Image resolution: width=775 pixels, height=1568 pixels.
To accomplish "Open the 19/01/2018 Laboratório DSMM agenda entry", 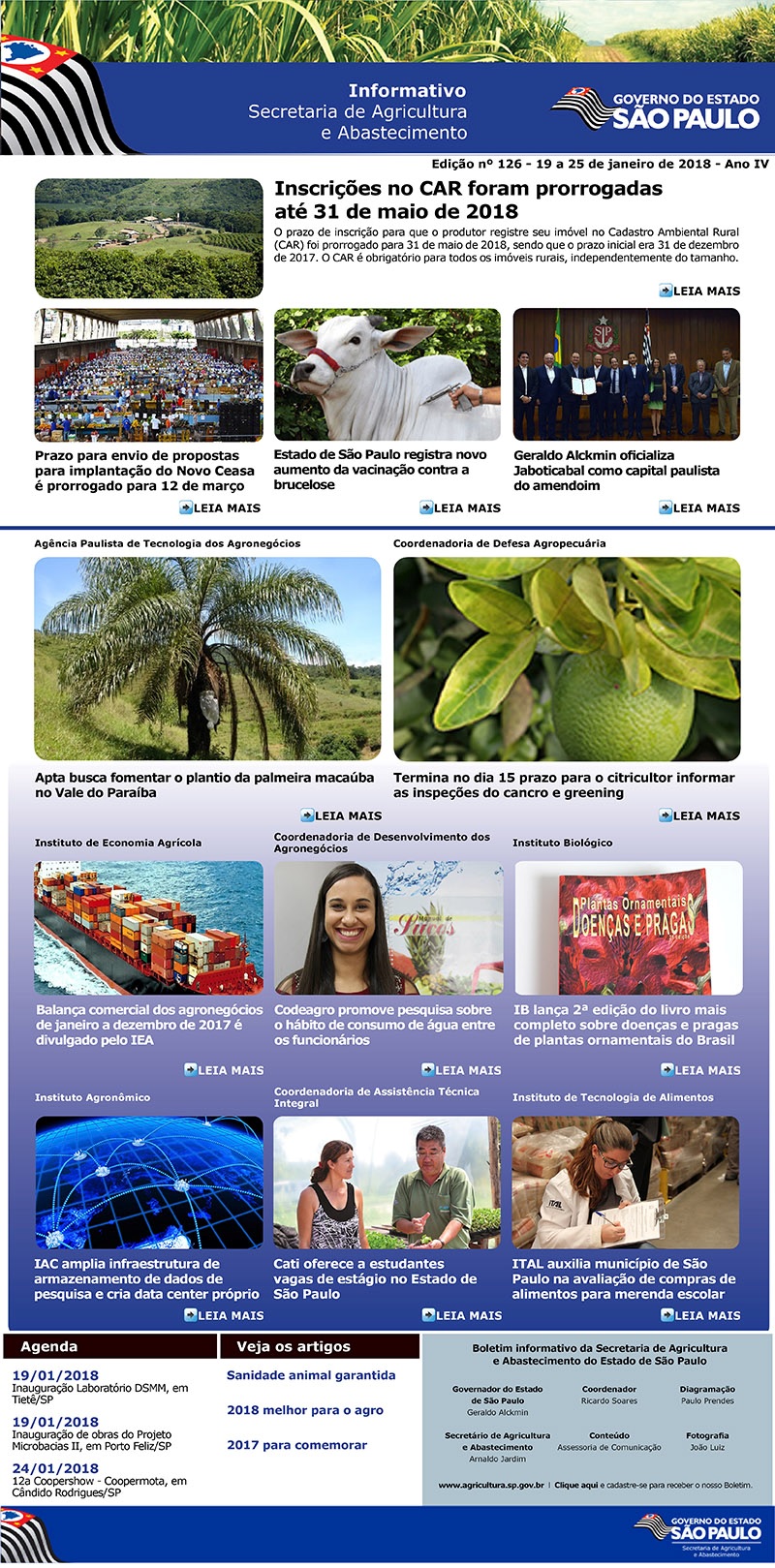I will pyautogui.click(x=55, y=1375).
